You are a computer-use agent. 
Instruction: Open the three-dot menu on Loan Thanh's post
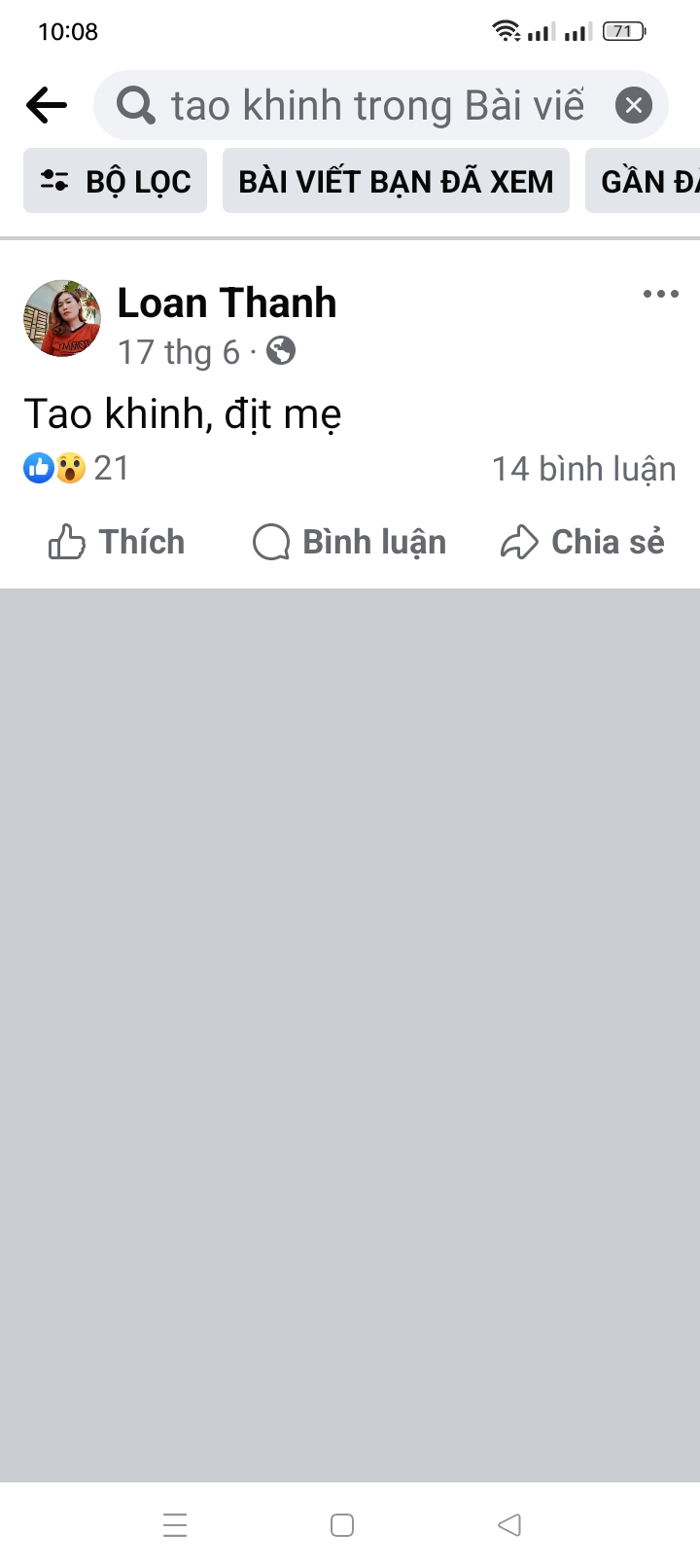point(660,294)
